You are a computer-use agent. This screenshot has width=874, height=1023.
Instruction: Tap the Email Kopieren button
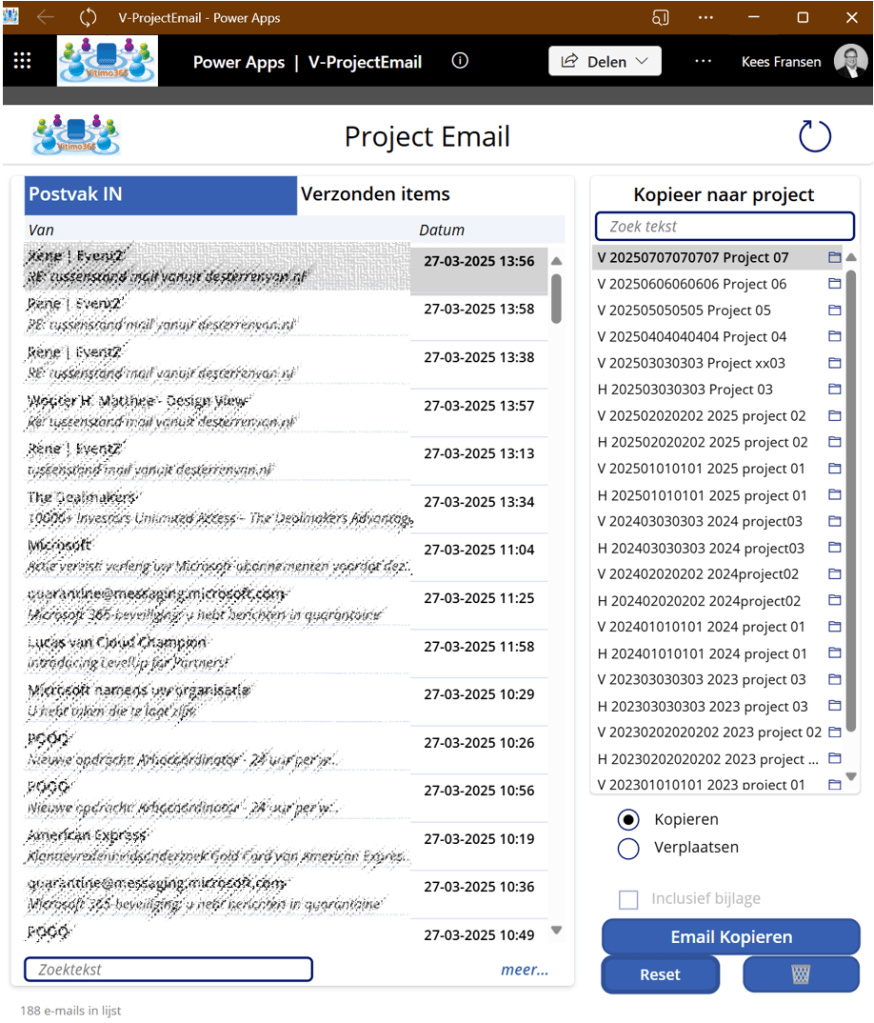730,937
